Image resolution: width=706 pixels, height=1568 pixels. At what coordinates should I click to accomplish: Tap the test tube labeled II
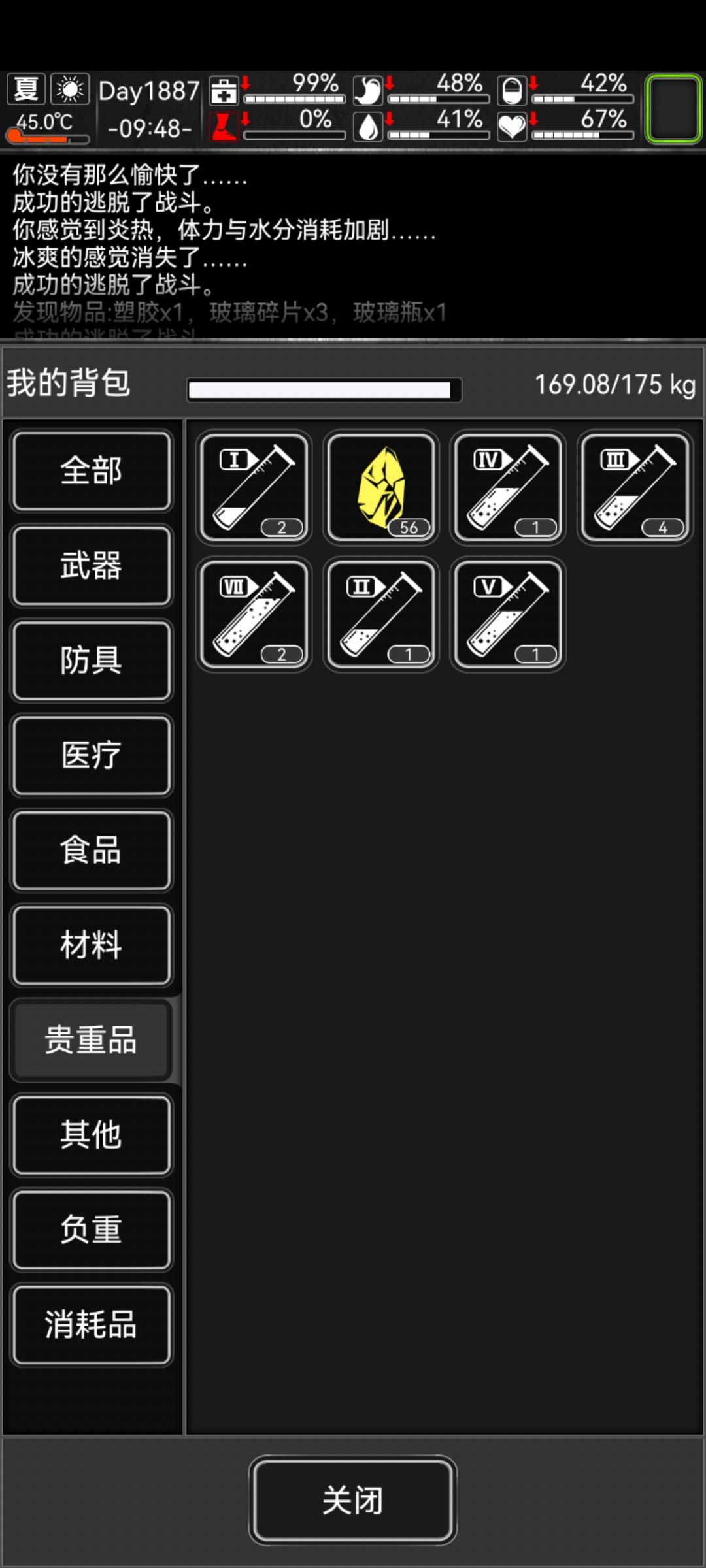pyautogui.click(x=381, y=614)
